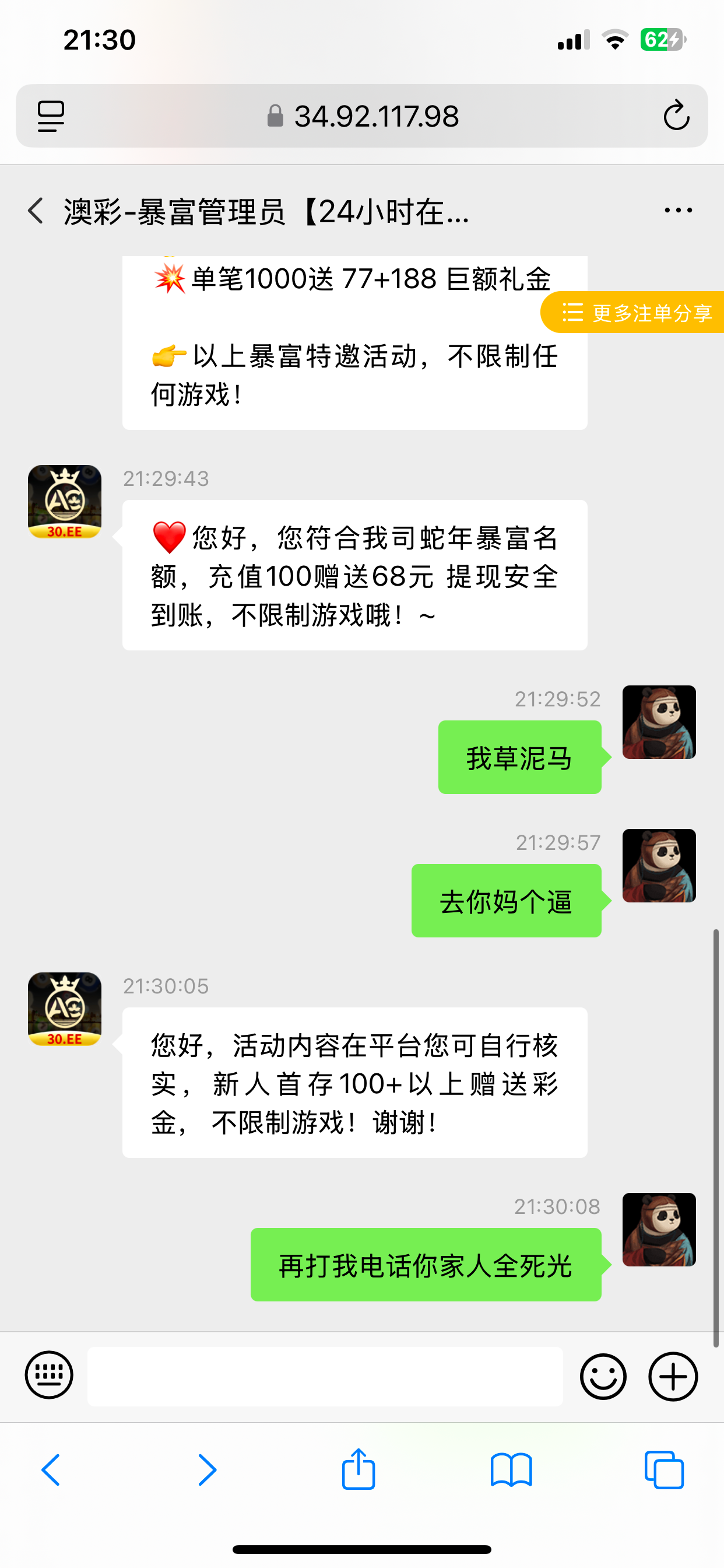Screen dimensions: 724x1568
Task: Tap the address bar 34.92.117.98
Action: [363, 116]
